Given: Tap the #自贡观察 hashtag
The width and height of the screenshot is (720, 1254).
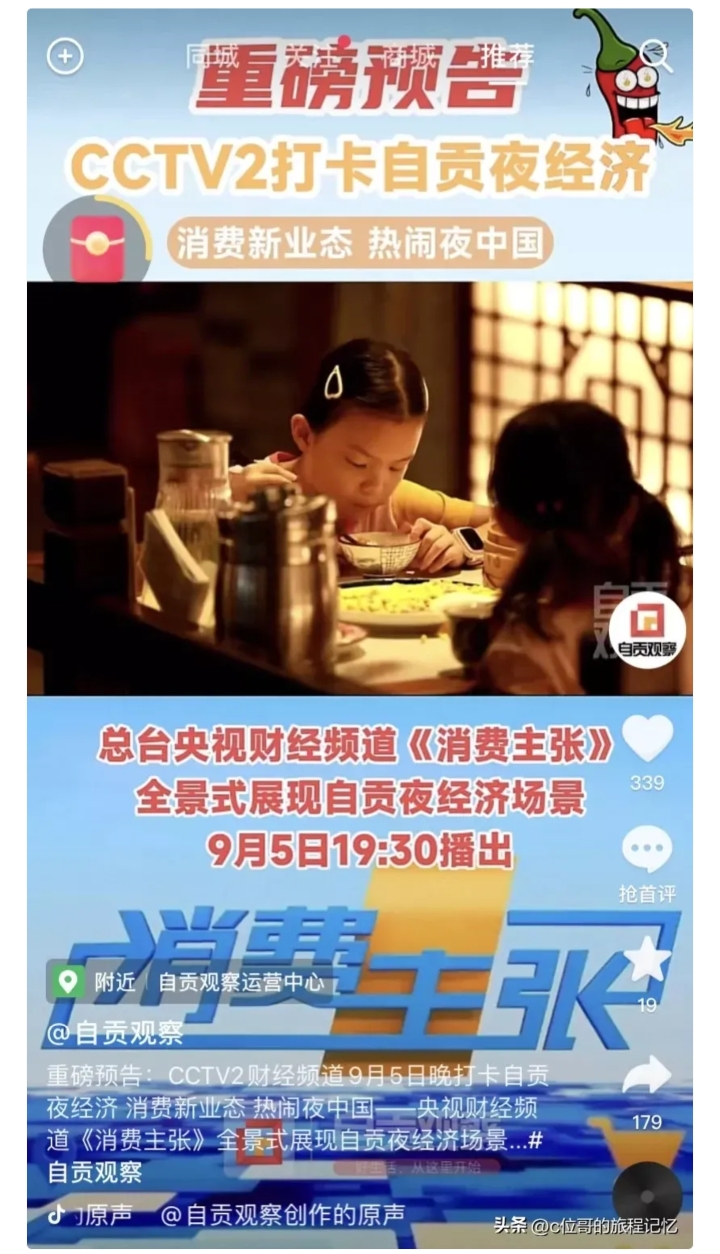Looking at the screenshot, I should point(95,1171).
